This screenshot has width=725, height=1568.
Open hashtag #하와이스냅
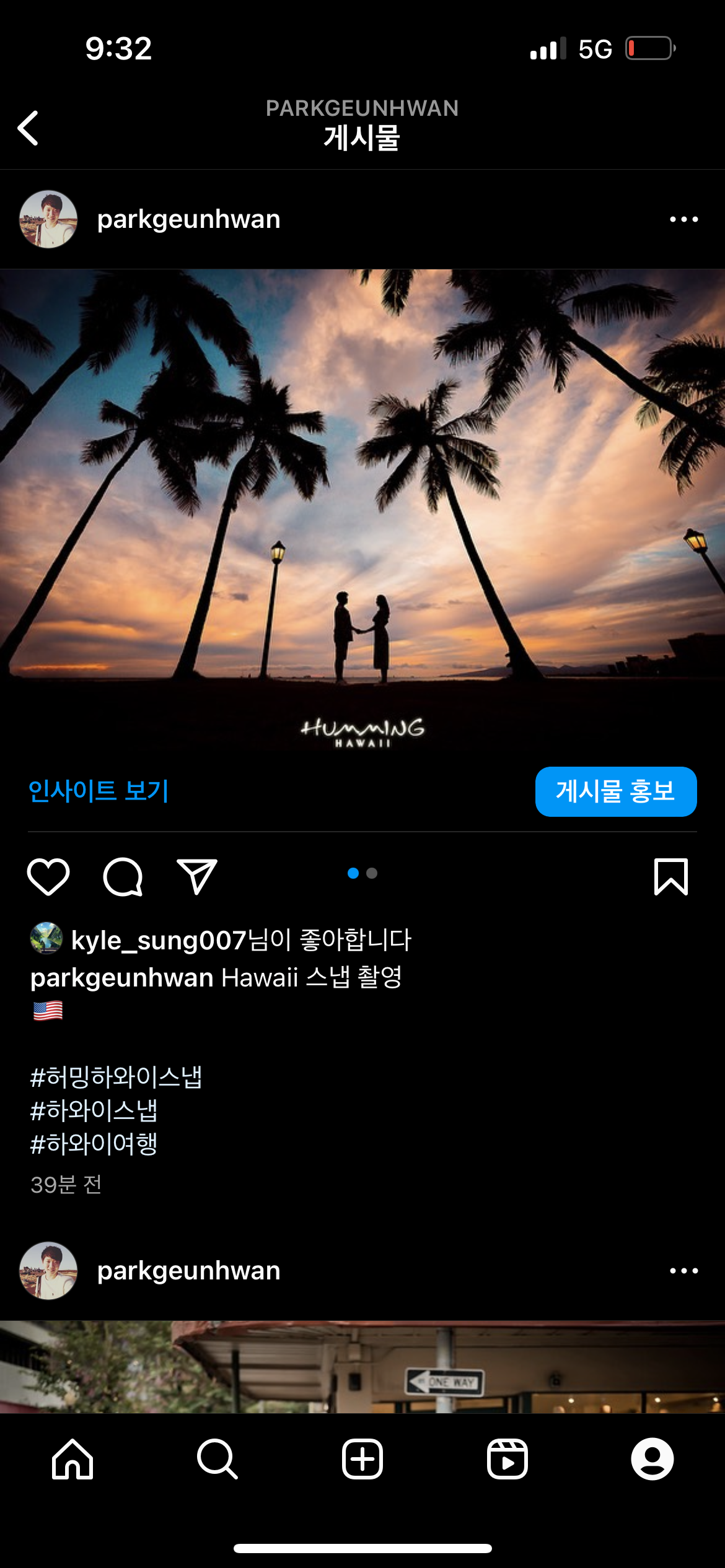tap(94, 1110)
